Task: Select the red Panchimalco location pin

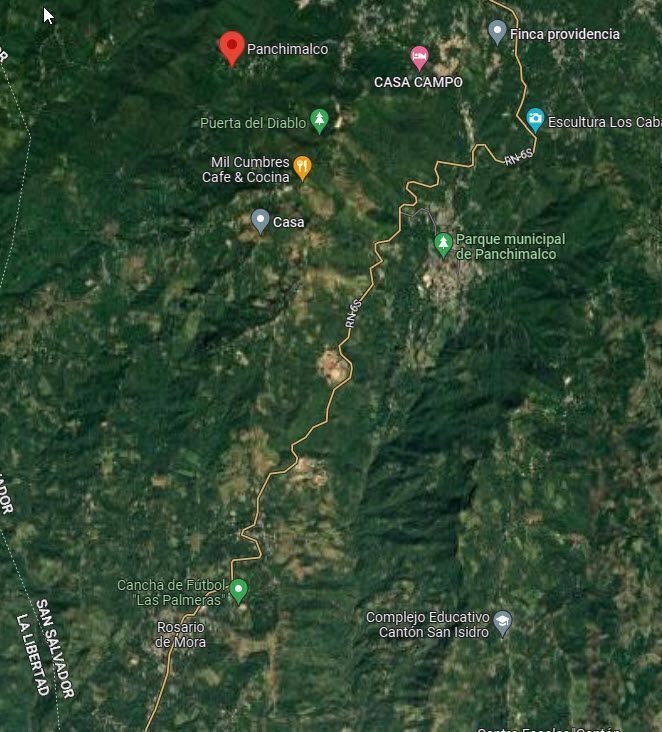Action: [x=232, y=46]
